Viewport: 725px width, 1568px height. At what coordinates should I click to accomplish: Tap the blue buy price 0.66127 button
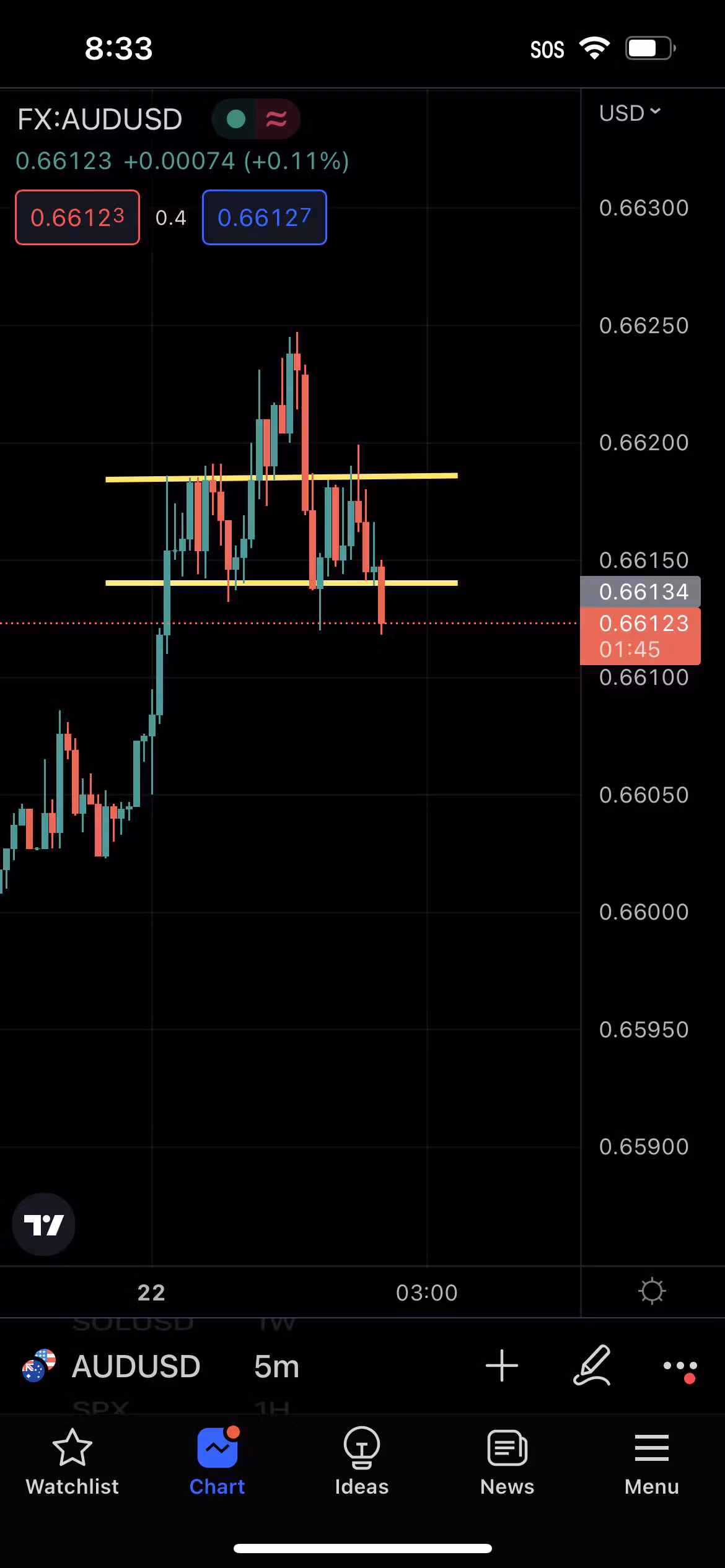264,217
